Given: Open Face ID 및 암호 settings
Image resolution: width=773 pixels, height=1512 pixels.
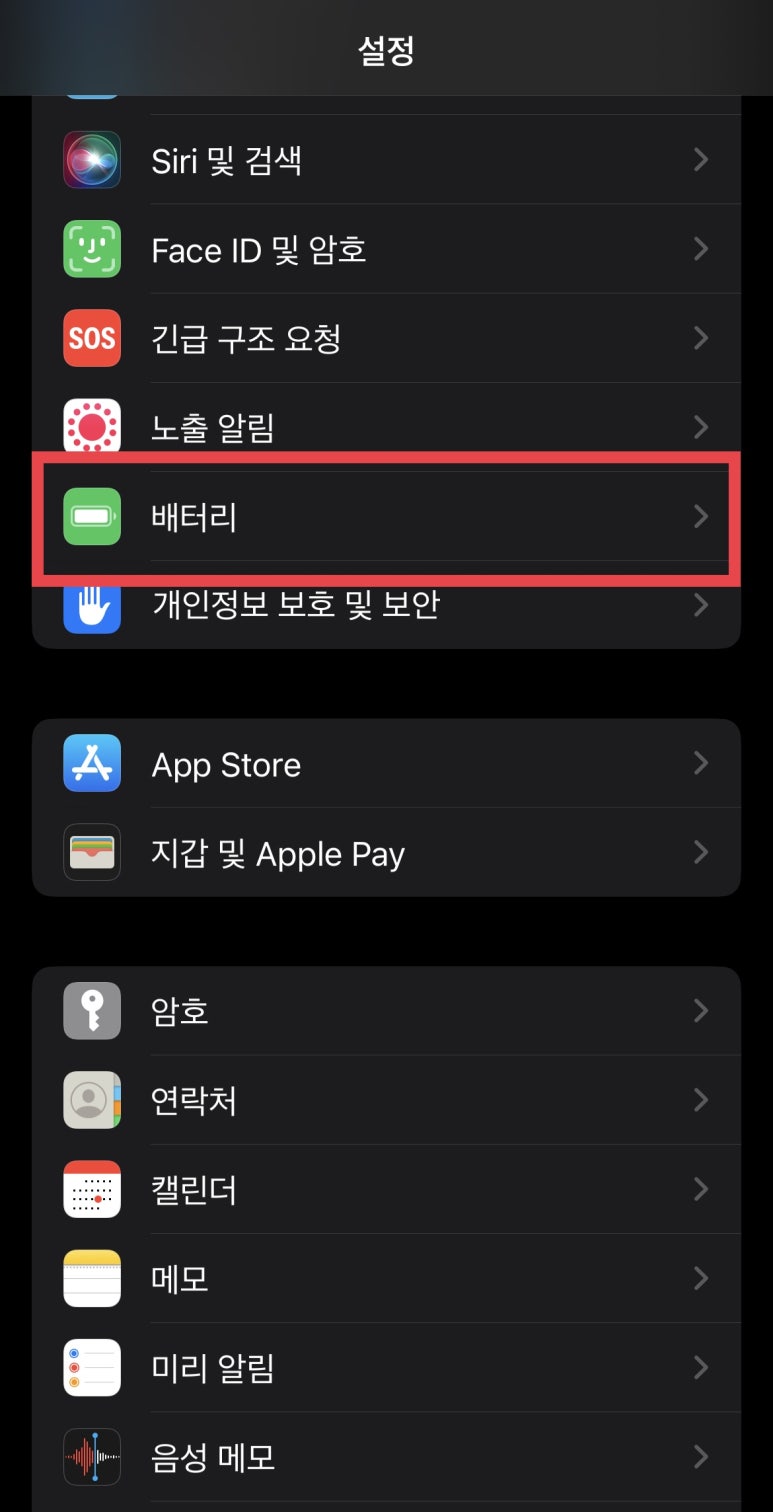Looking at the screenshot, I should click(x=386, y=249).
